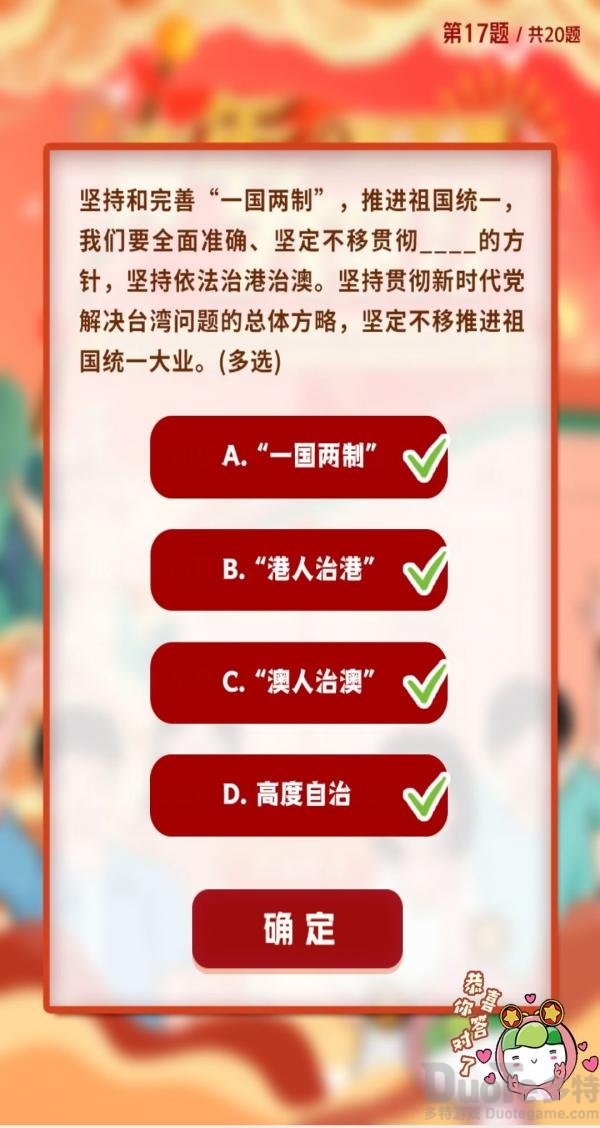The width and height of the screenshot is (600, 1128).
Task: Choose answer B “港人治港”
Action: [x=298, y=570]
